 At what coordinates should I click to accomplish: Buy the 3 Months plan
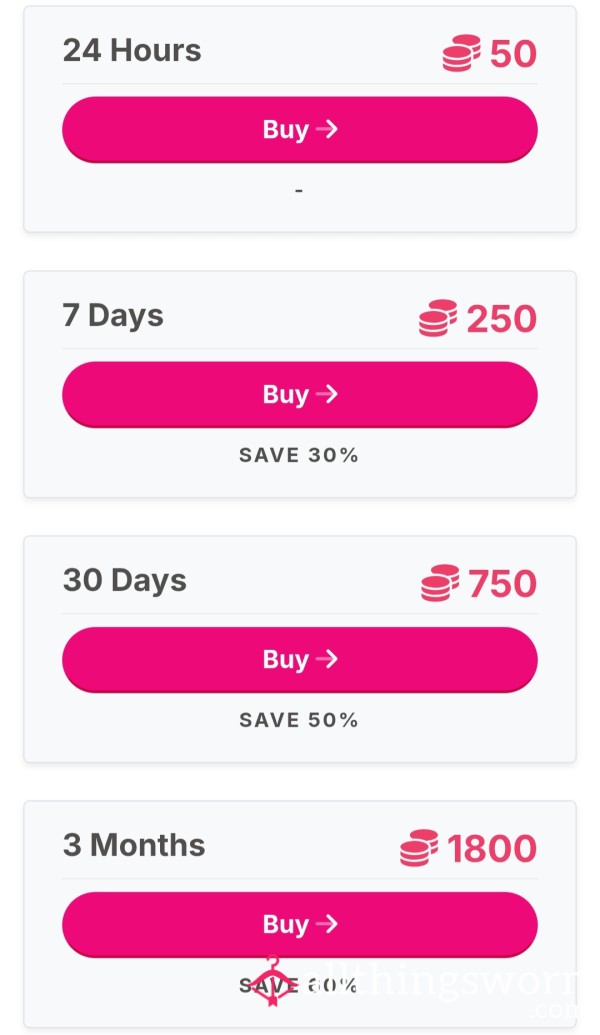pos(300,924)
